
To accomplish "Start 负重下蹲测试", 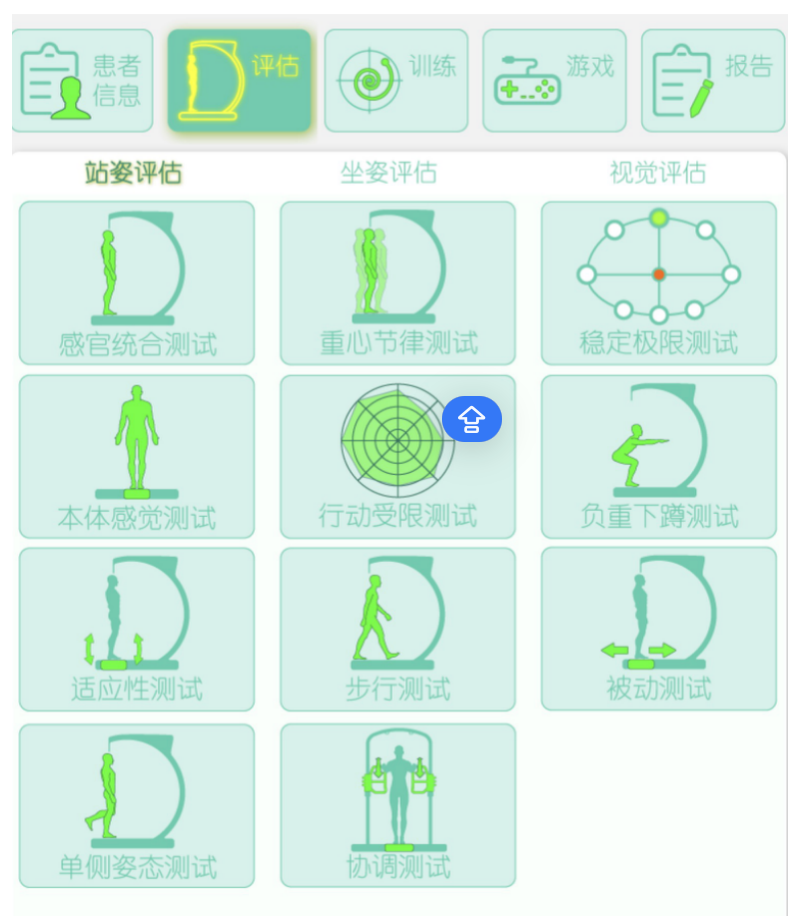I will (x=659, y=456).
